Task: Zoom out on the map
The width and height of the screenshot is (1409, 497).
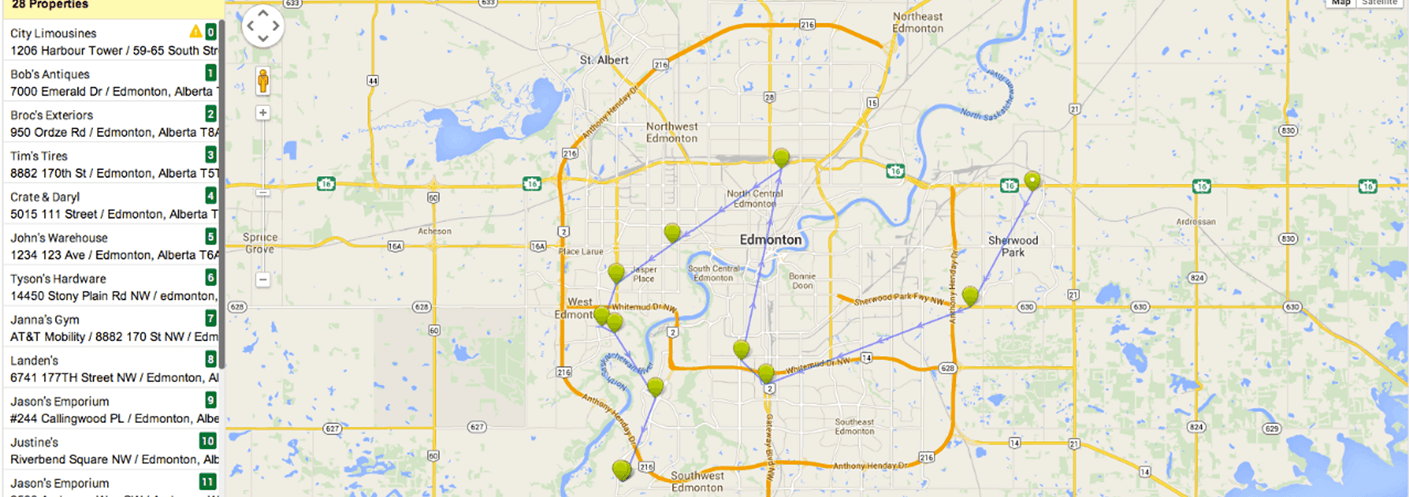Action: [263, 279]
